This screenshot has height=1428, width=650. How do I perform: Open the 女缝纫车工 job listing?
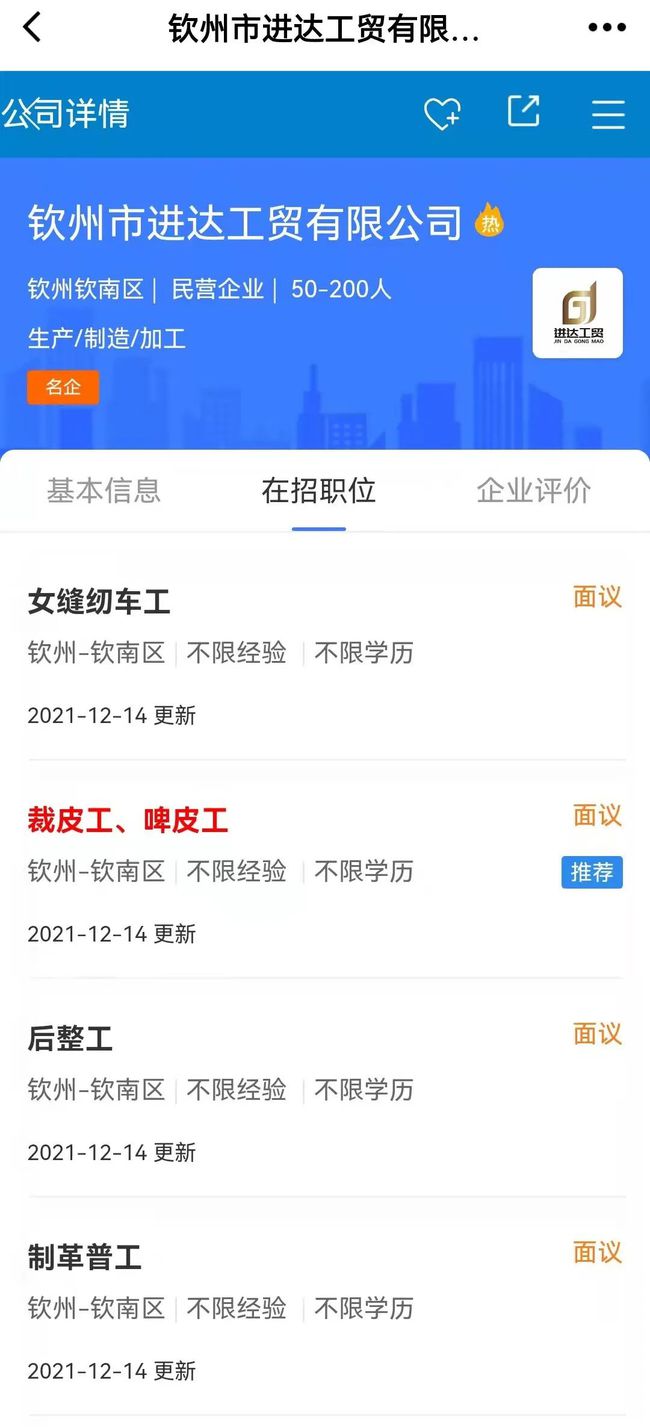(100, 602)
